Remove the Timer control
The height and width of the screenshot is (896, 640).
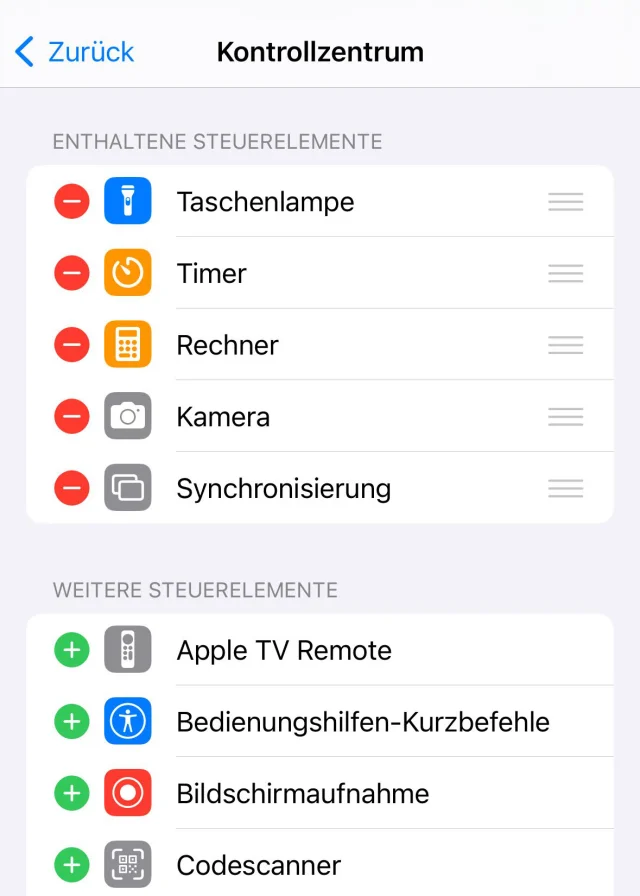pos(72,273)
